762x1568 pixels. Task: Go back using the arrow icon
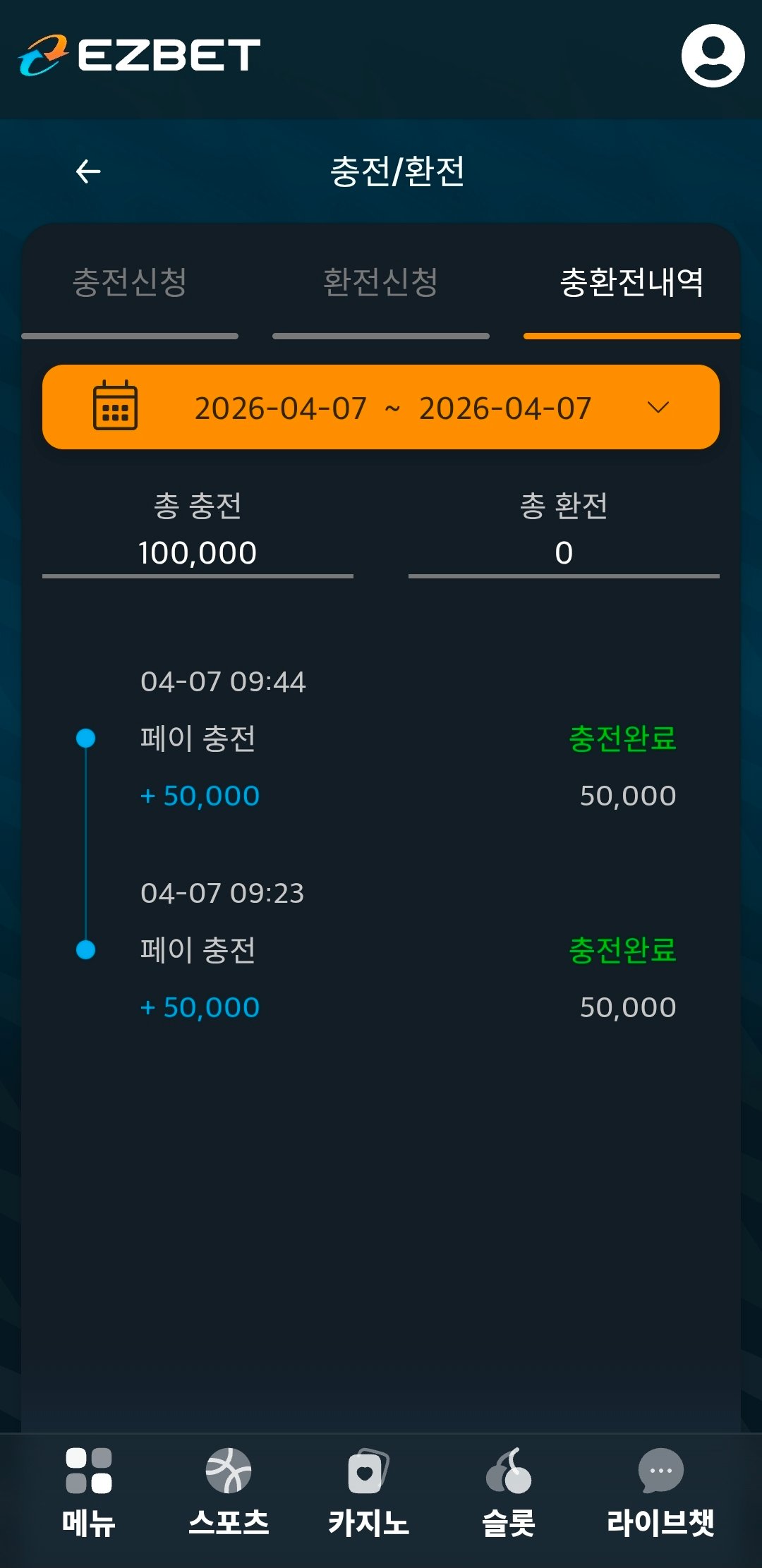(88, 171)
